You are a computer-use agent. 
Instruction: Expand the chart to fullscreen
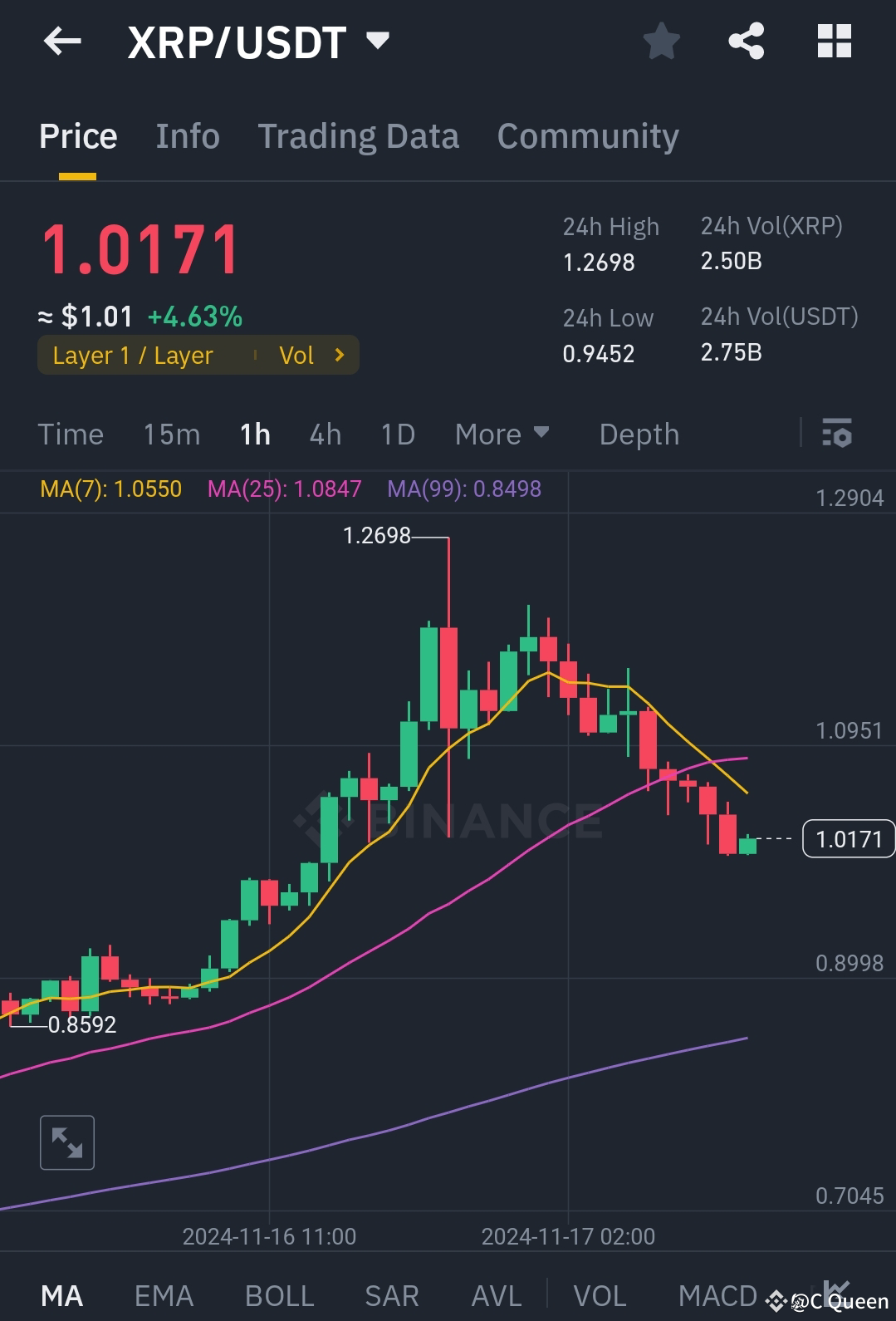tap(66, 1142)
